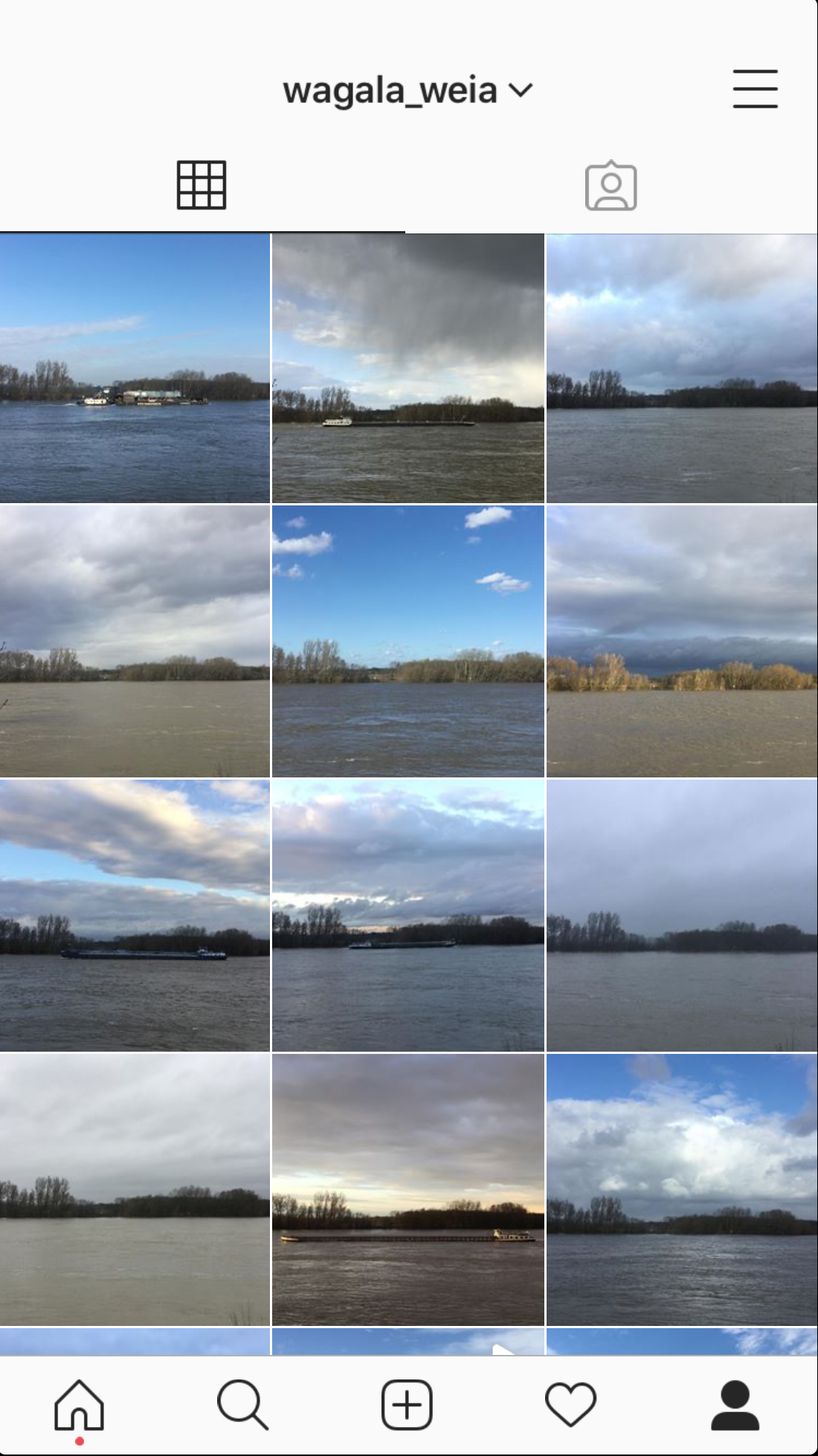The width and height of the screenshot is (818, 1456).
Task: Expand the wagala_weia account switcher
Action: 408,91
